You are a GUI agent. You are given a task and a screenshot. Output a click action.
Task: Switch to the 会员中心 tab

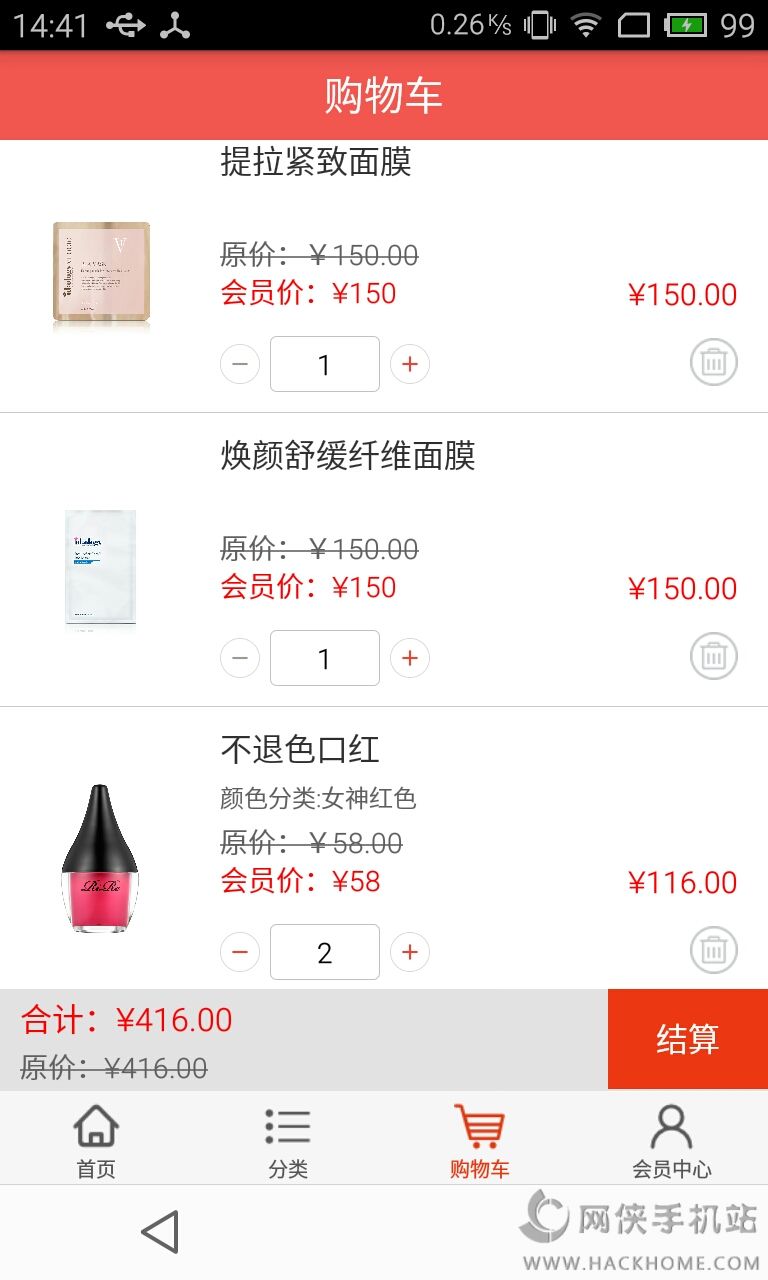point(672,1138)
